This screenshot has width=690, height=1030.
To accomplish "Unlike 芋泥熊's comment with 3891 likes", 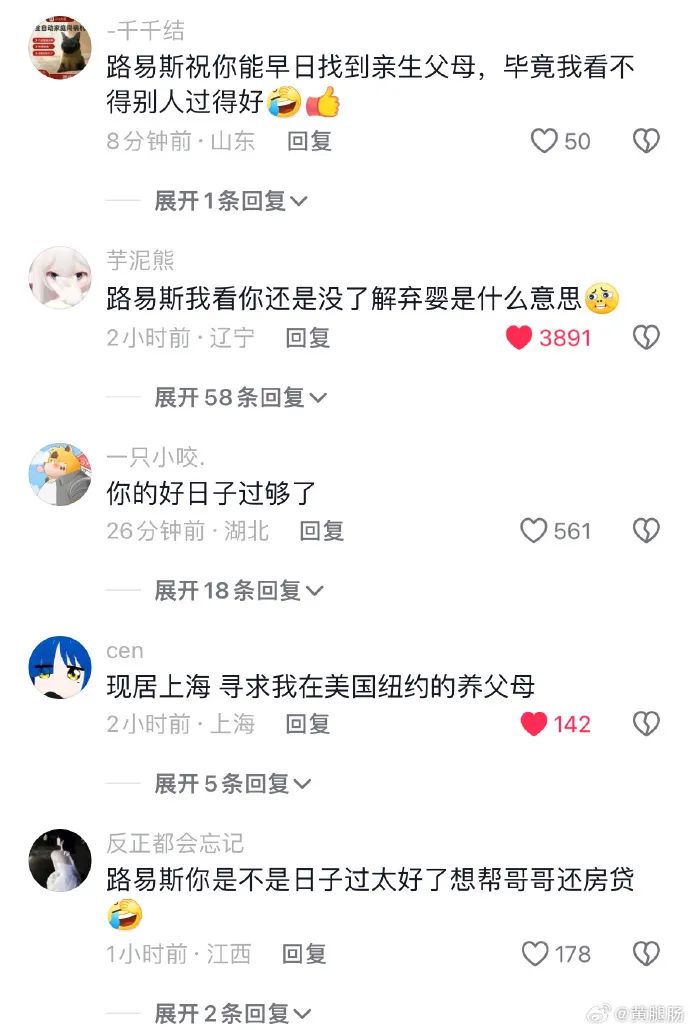I will 519,338.
